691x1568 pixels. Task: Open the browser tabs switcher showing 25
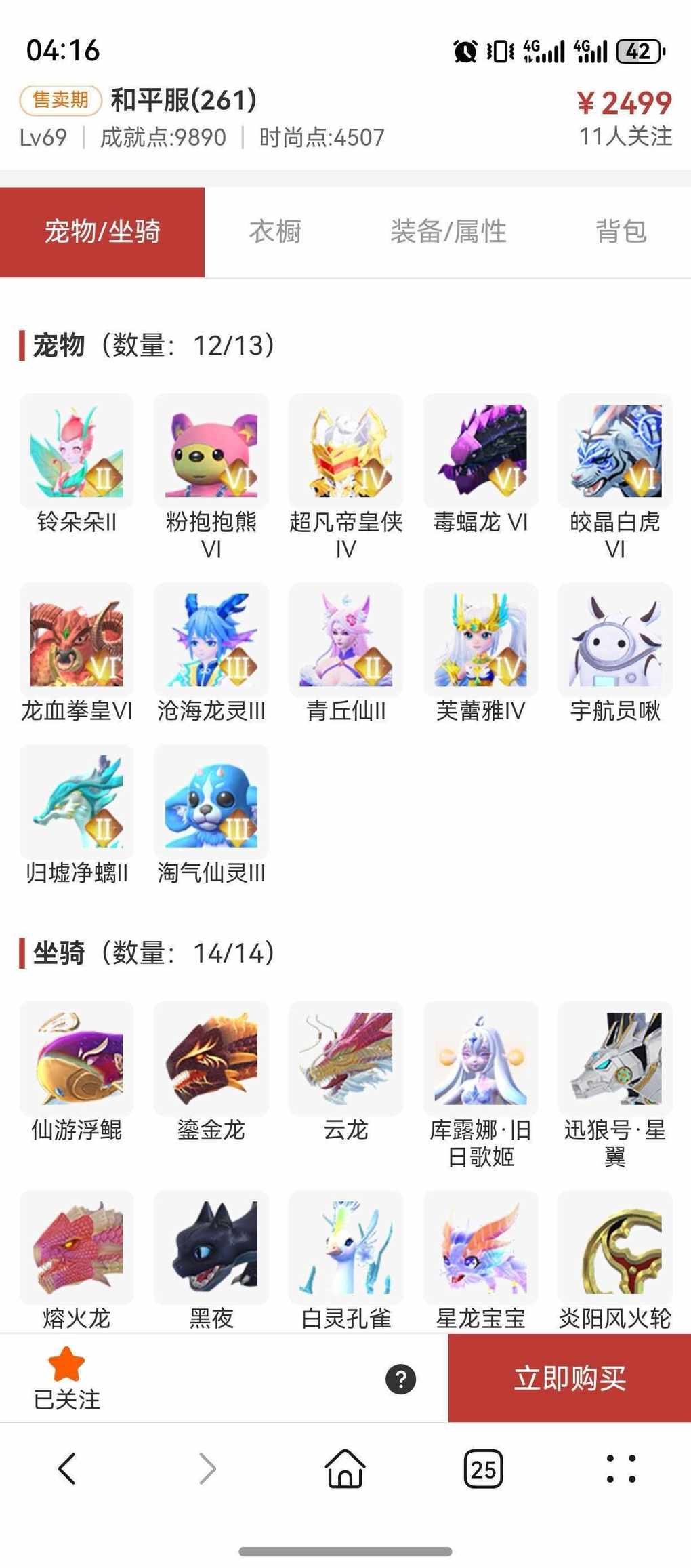pos(483,1469)
